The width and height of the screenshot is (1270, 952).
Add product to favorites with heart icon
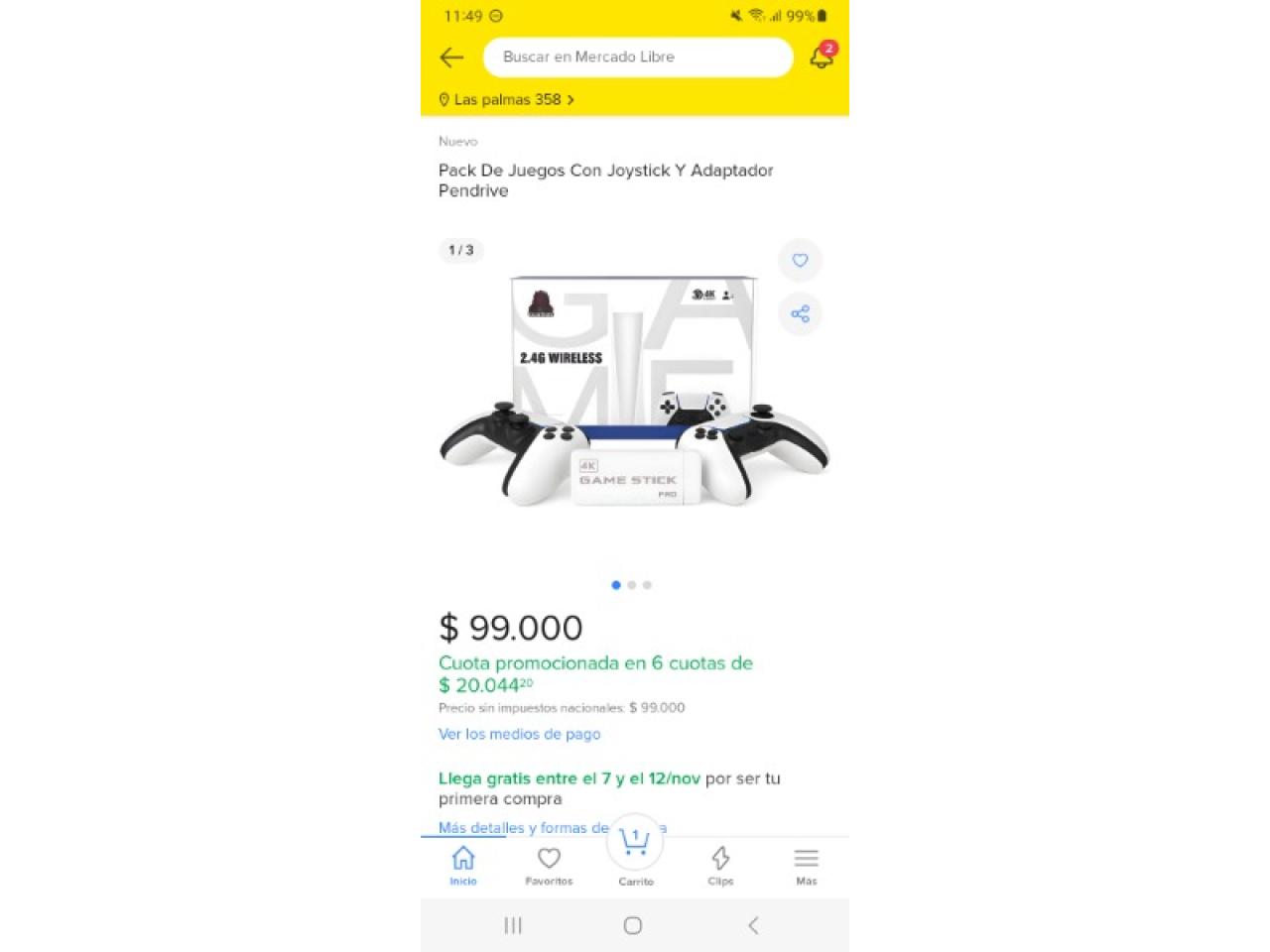pos(800,261)
